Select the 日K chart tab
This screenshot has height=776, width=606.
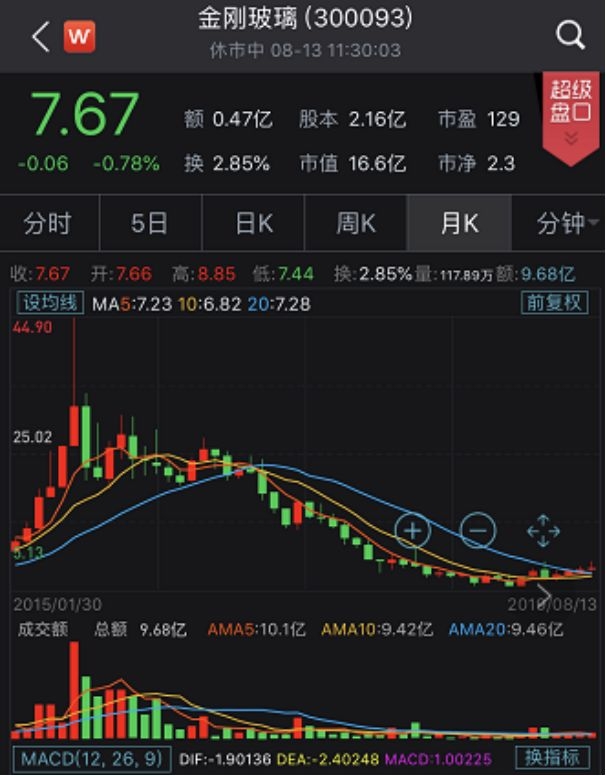coord(254,223)
